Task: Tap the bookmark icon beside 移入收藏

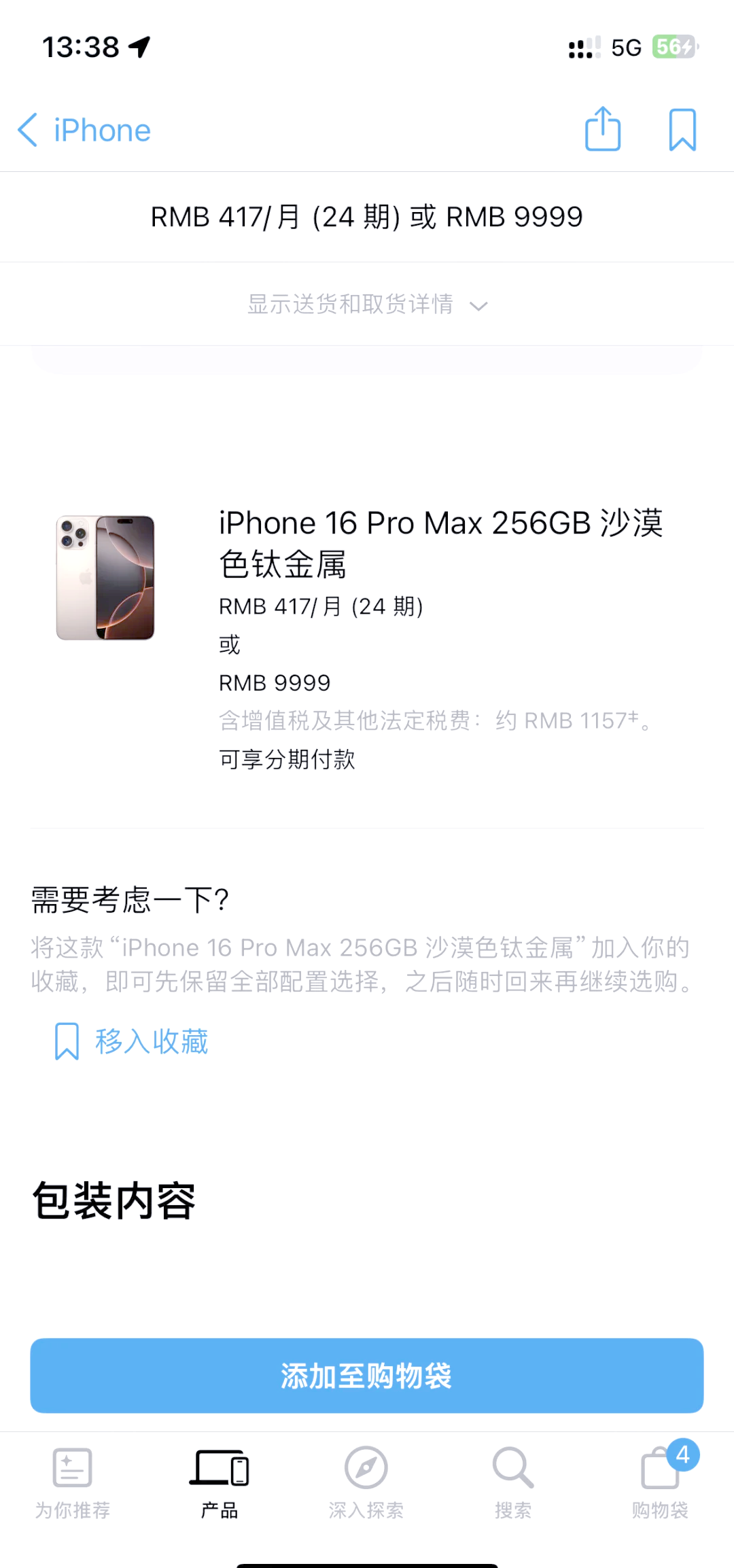Action: coord(66,1040)
